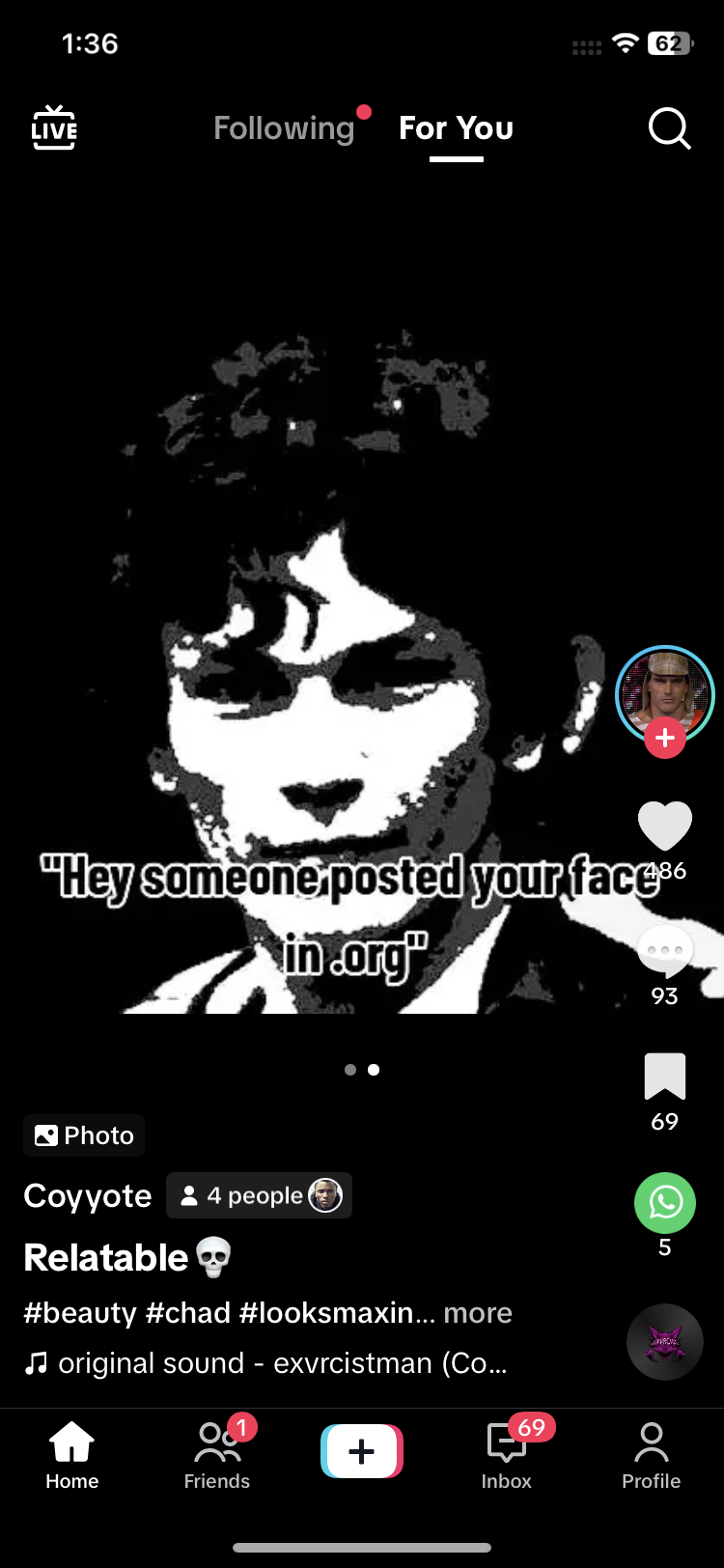
Task: Go to the Home tab
Action: 72,1455
